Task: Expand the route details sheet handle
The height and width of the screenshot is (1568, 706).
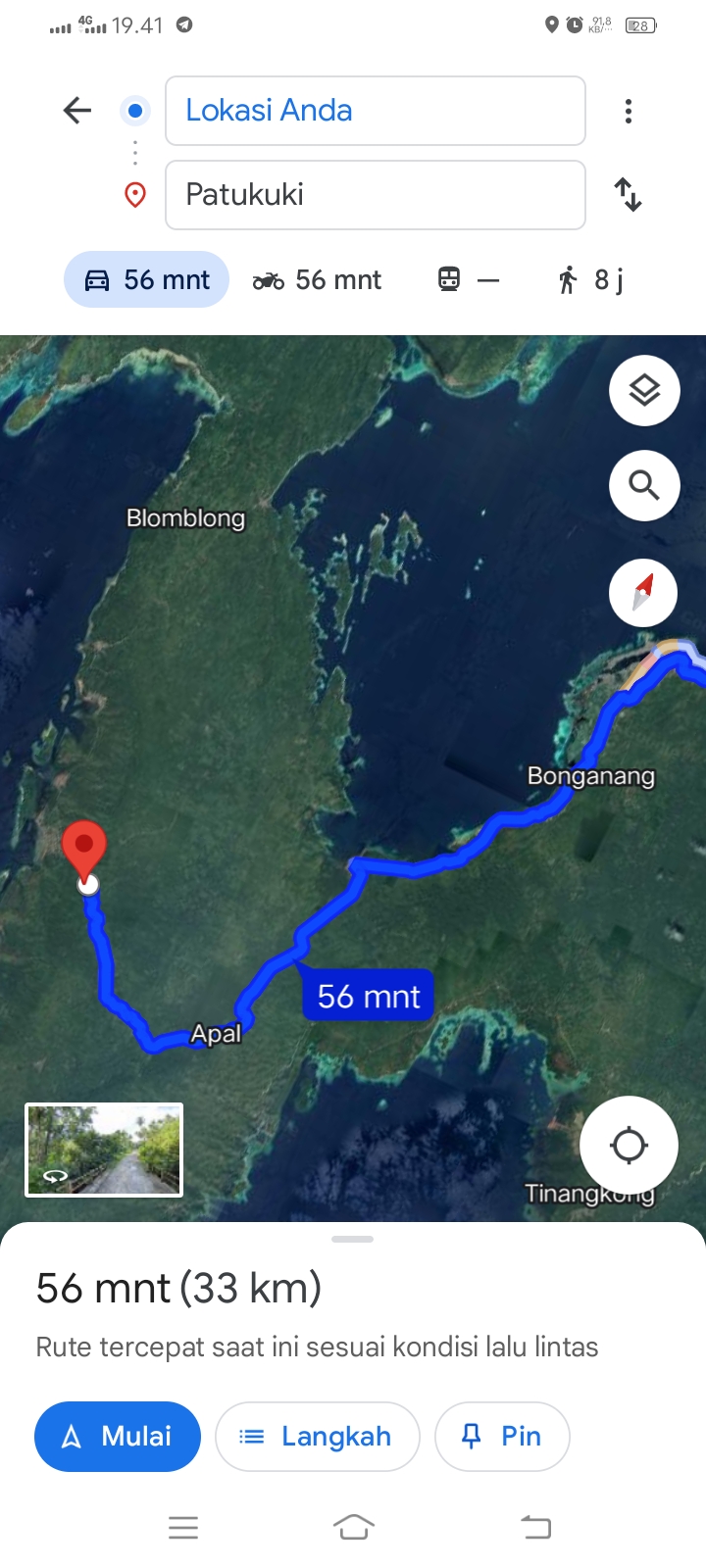Action: click(353, 1240)
